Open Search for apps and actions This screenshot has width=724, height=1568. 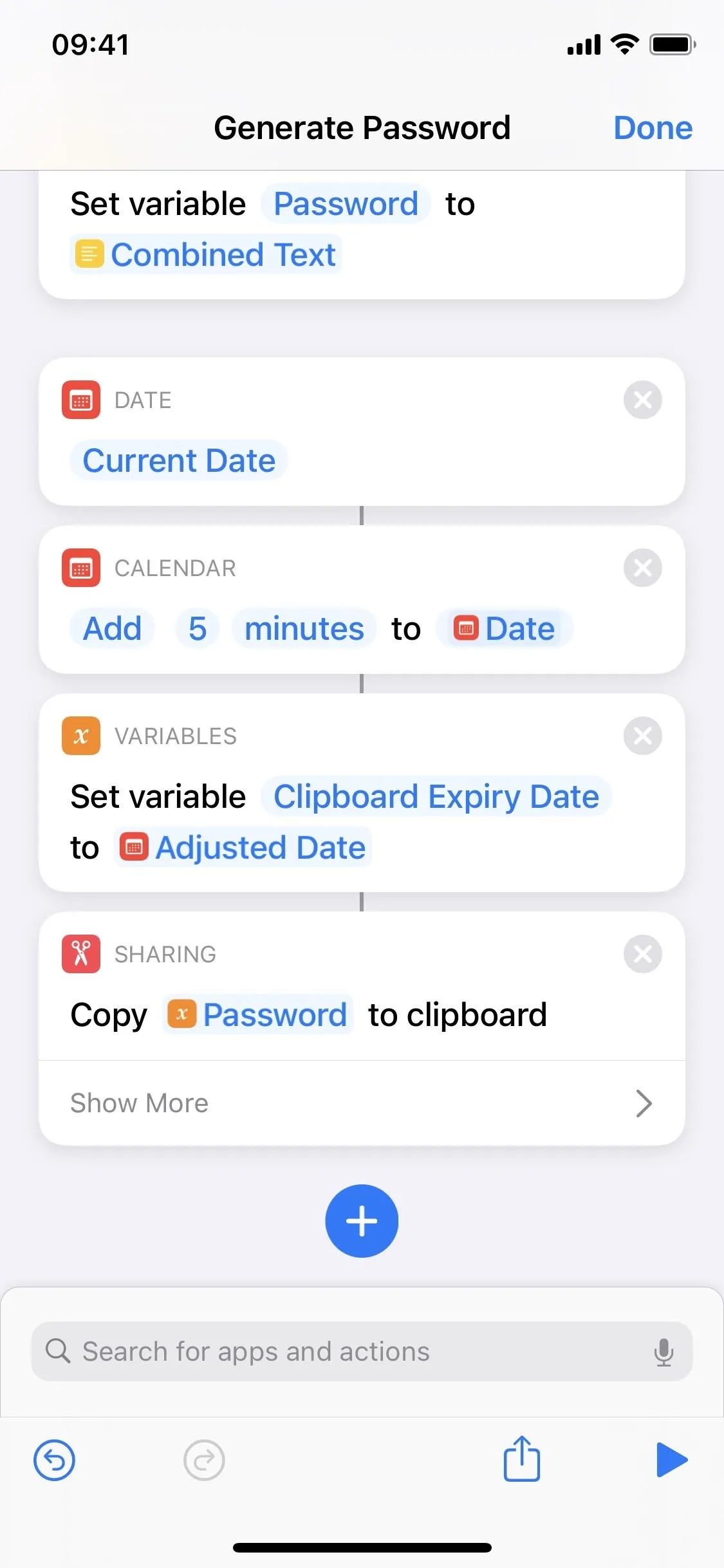(x=362, y=1352)
